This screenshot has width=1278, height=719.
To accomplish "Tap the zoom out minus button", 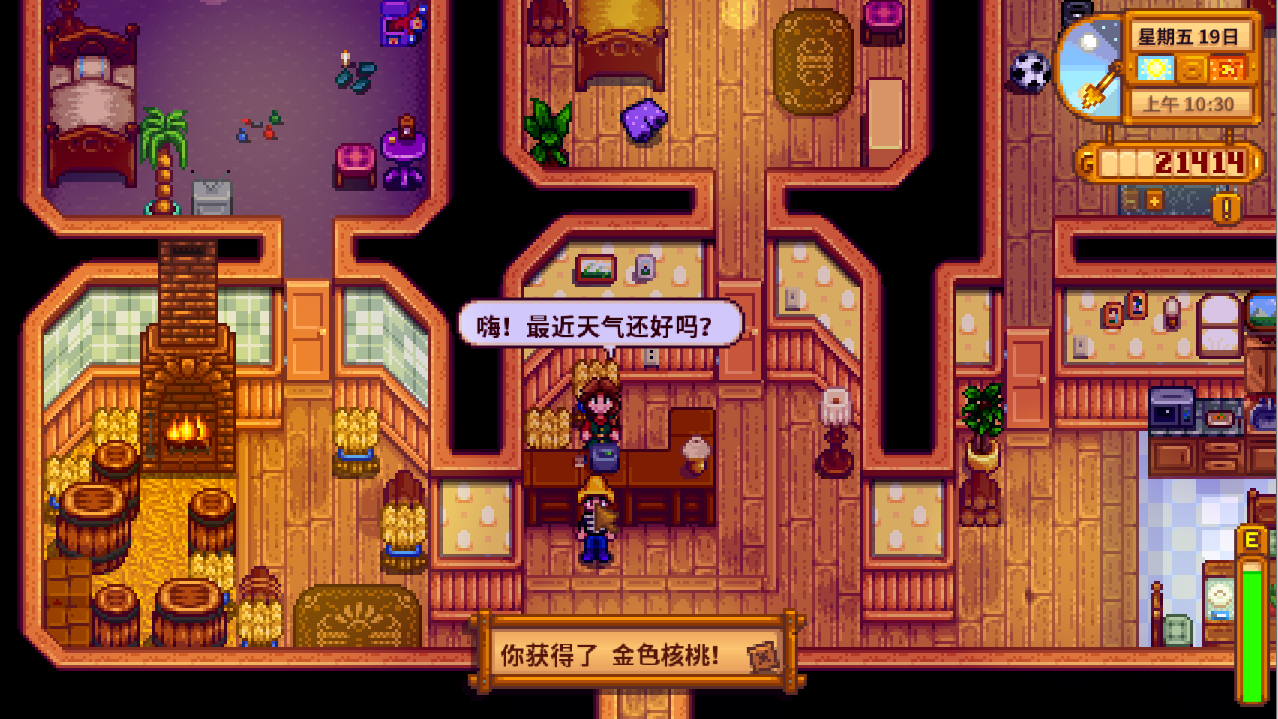I will click(1131, 200).
